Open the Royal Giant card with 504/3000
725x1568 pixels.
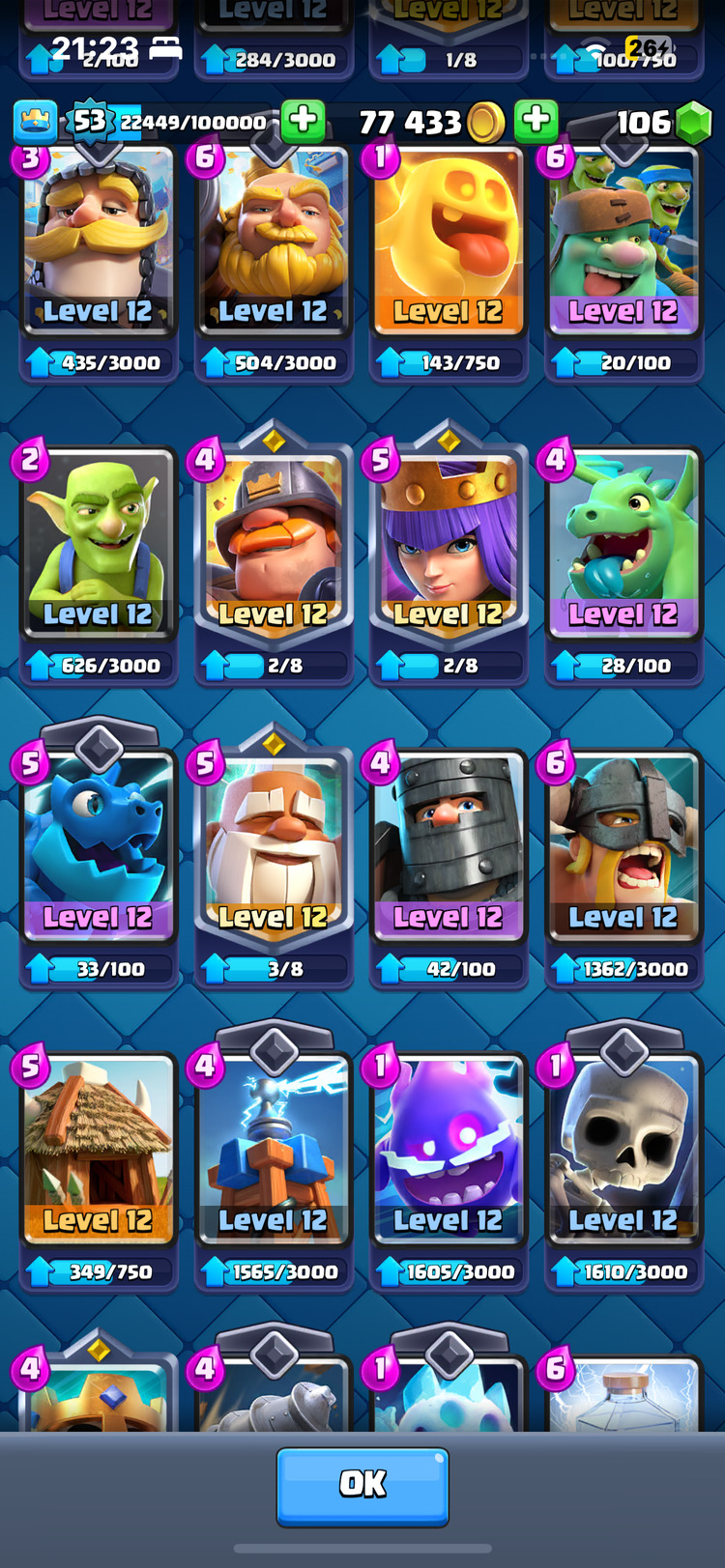[x=273, y=243]
